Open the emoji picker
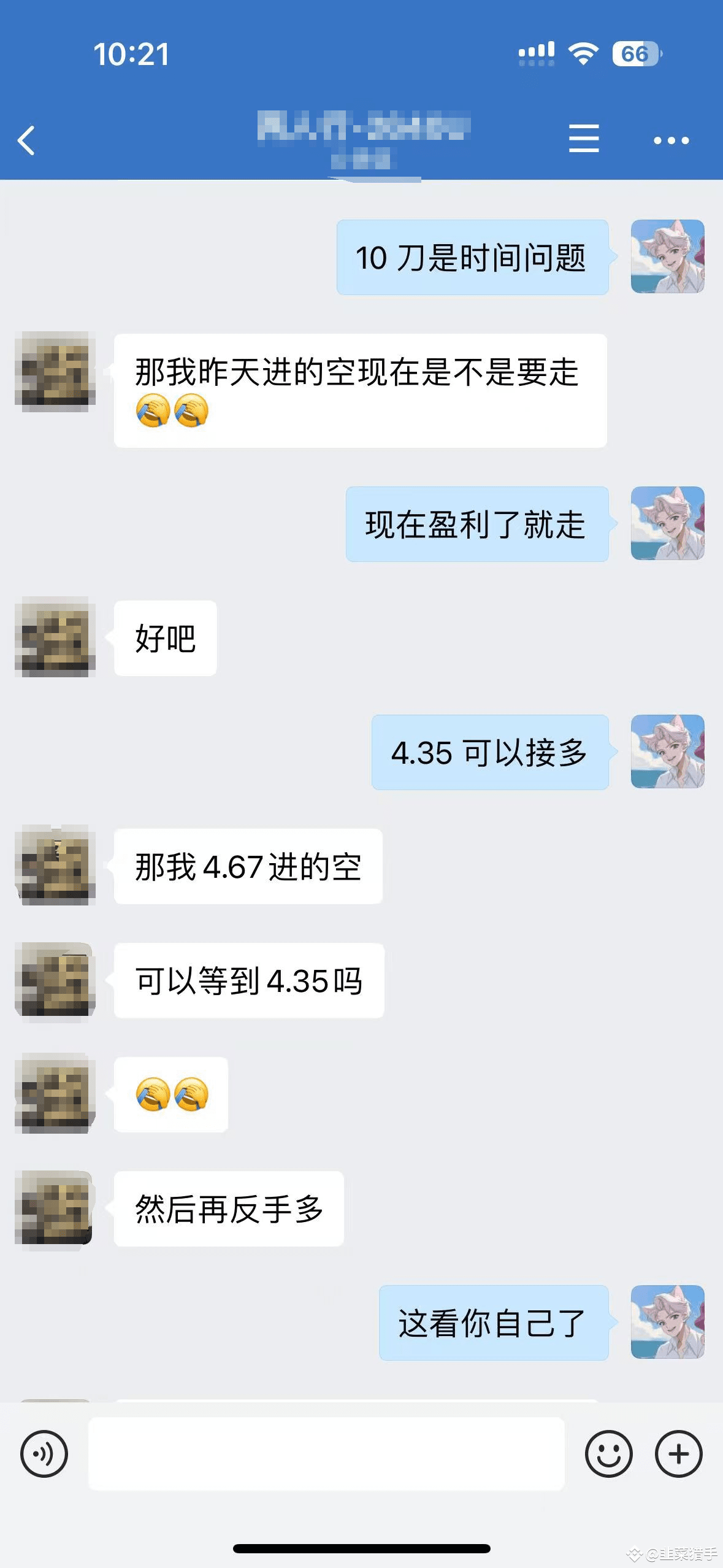Viewport: 723px width, 1568px height. pyautogui.click(x=608, y=1453)
